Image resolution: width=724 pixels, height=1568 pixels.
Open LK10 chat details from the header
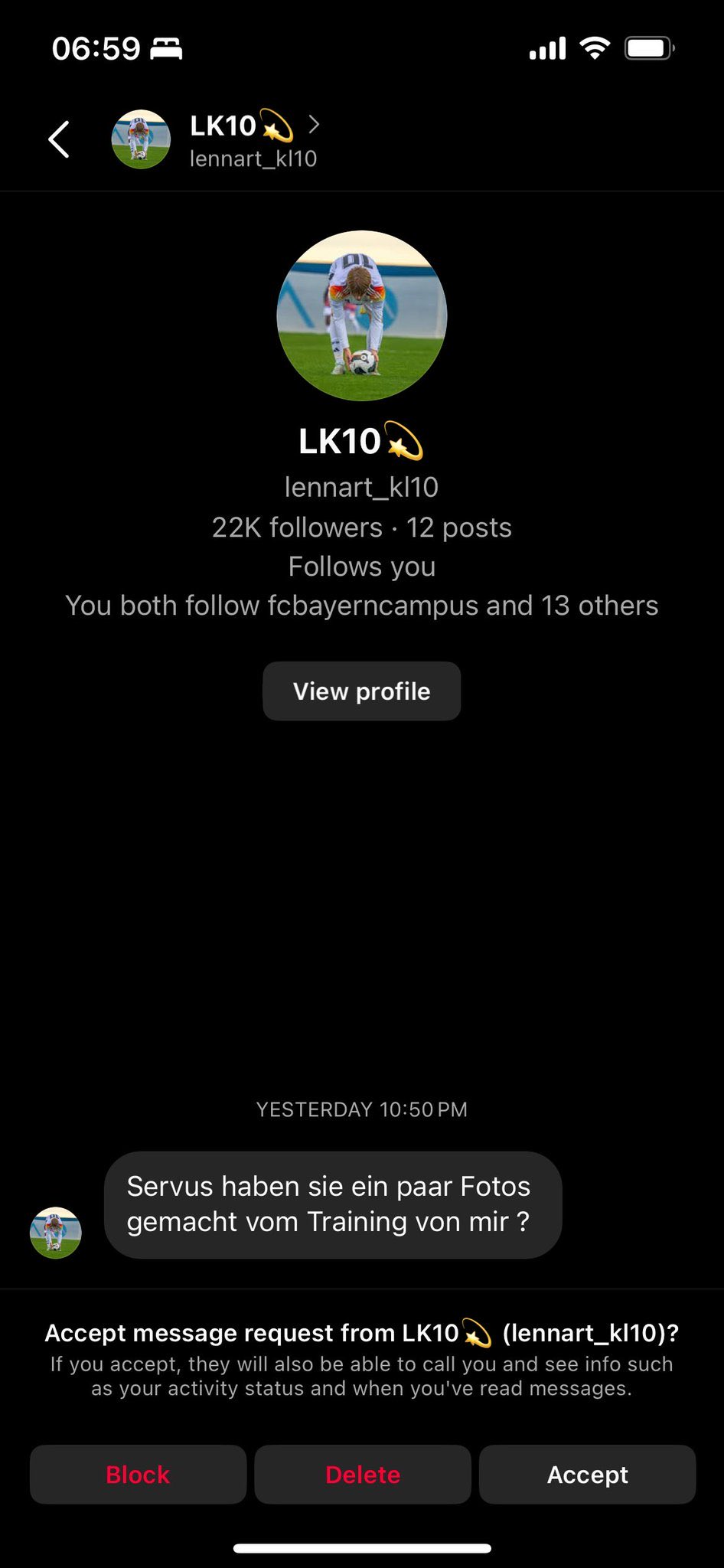[x=253, y=139]
